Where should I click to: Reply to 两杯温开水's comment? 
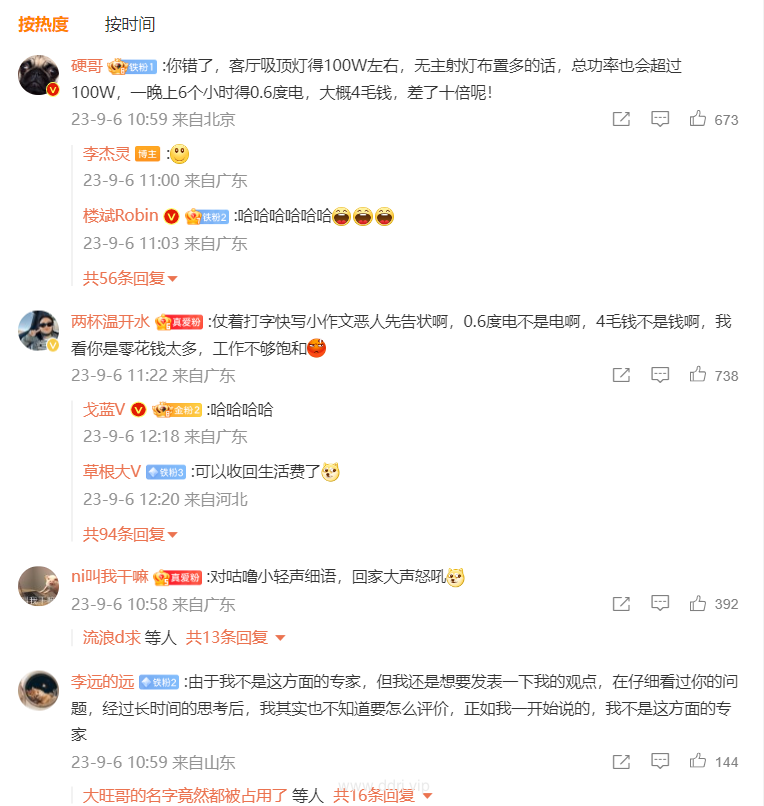click(x=660, y=375)
